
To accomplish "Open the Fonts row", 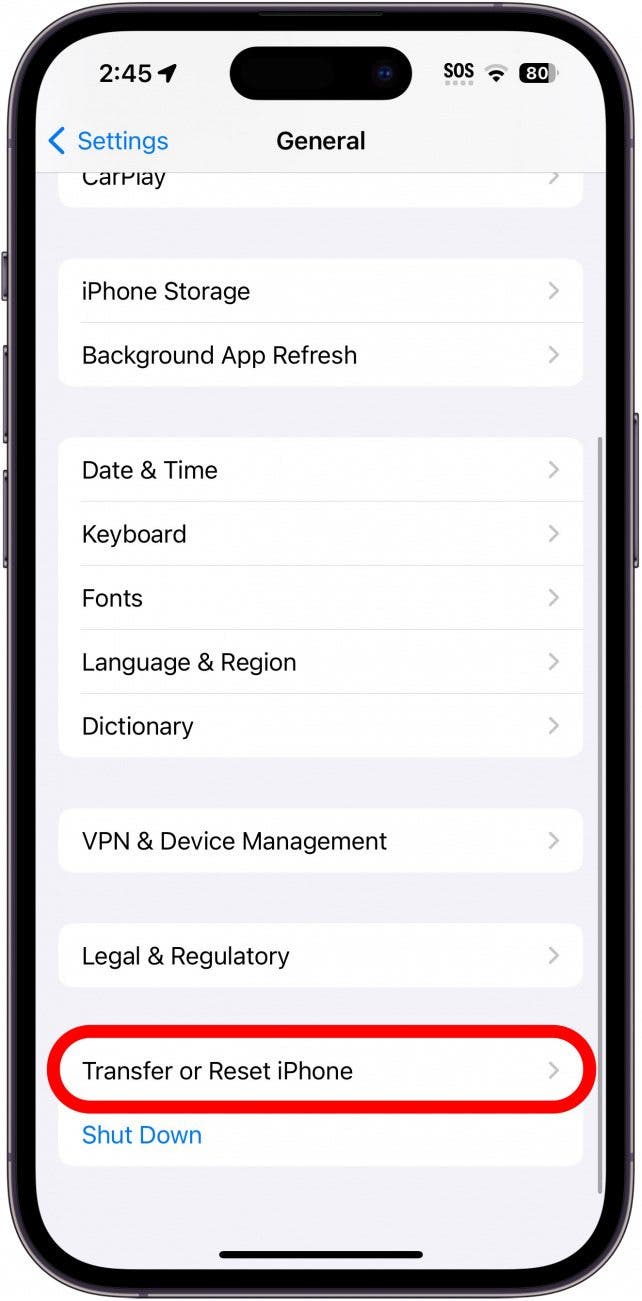I will (x=320, y=598).
